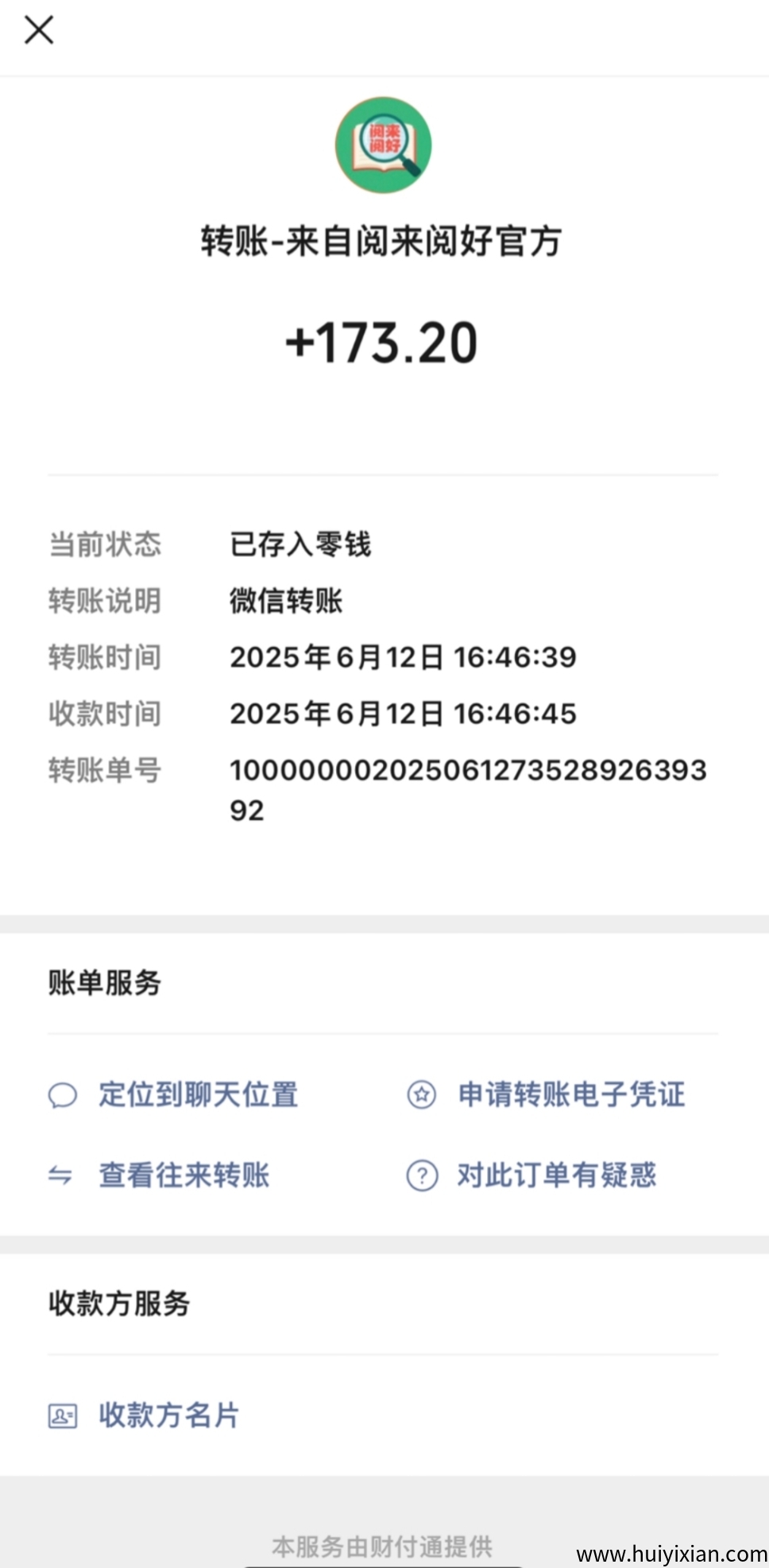Click the 账单服务 section header
This screenshot has width=769, height=1568.
click(x=104, y=983)
